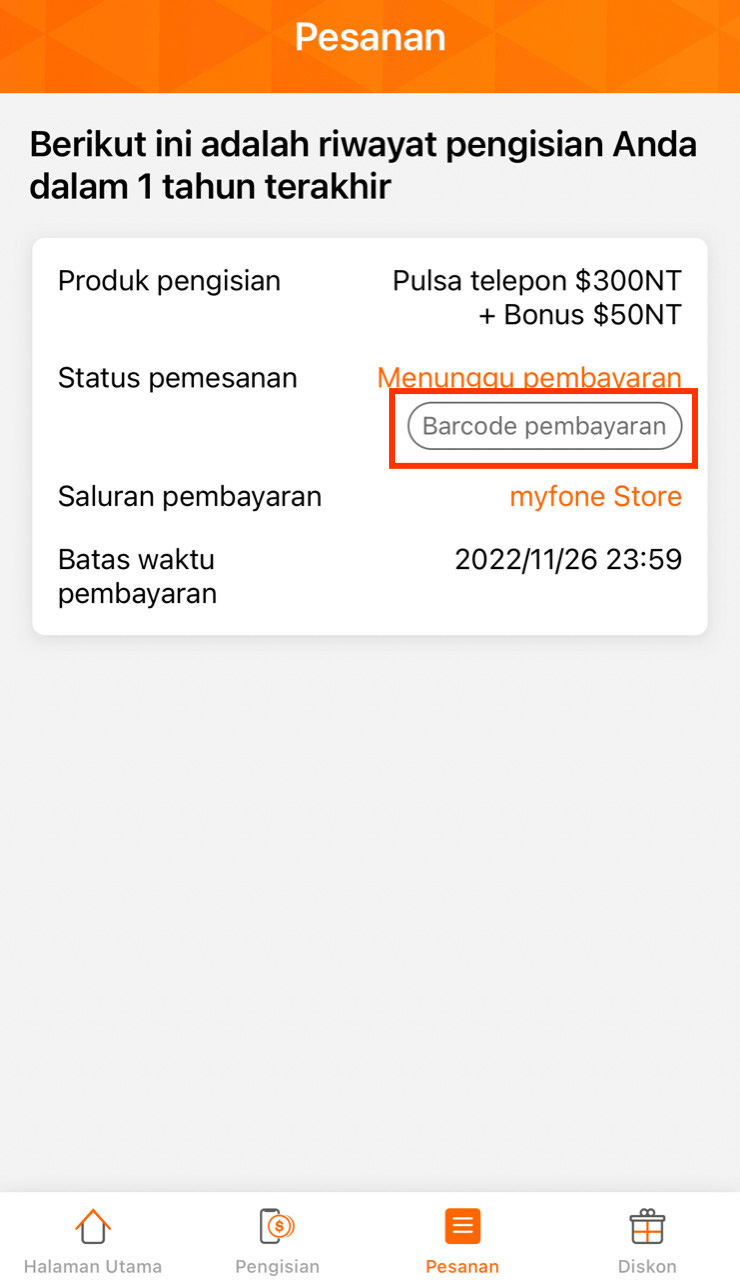Select the Pesanan tab
This screenshot has height=1280, width=740.
pos(462,1240)
